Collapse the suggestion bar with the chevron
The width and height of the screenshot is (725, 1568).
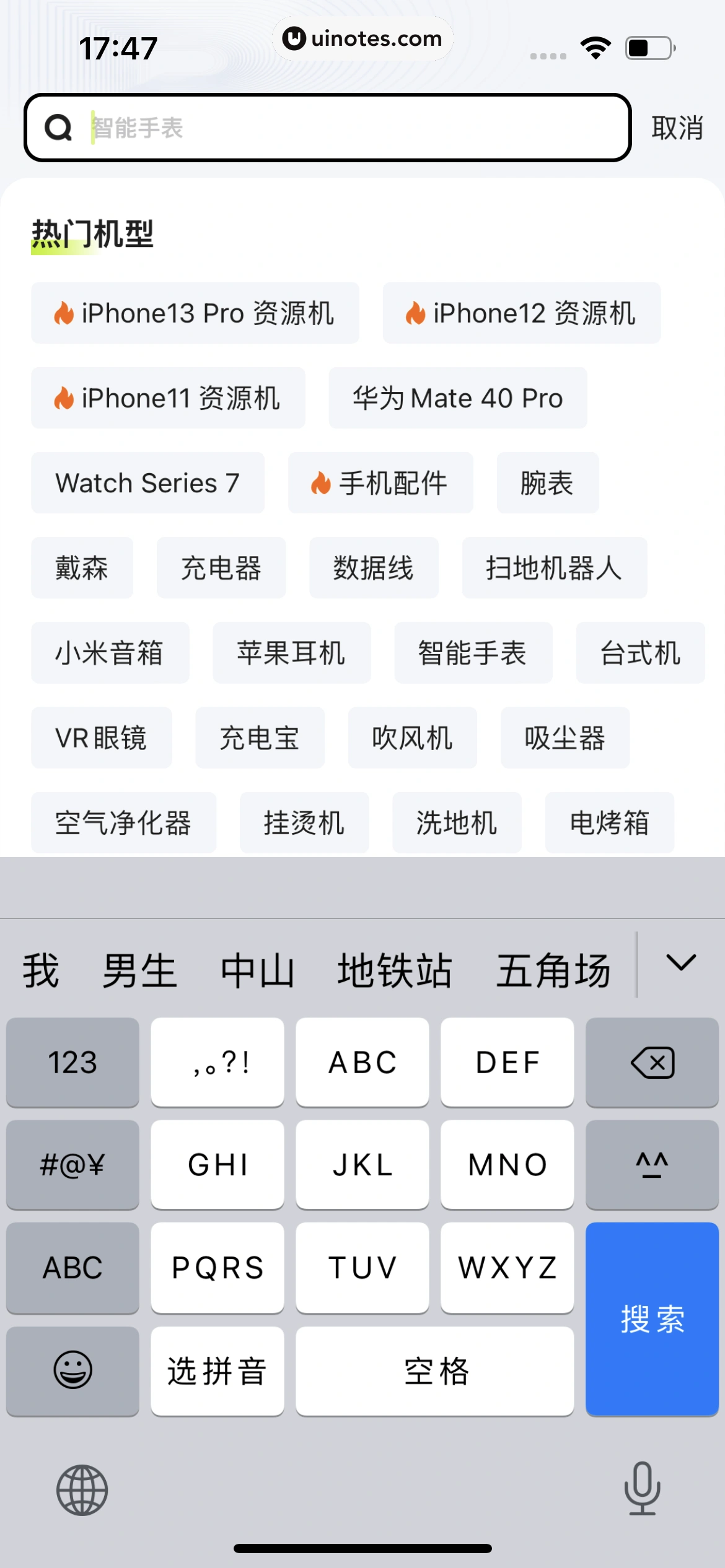(680, 966)
